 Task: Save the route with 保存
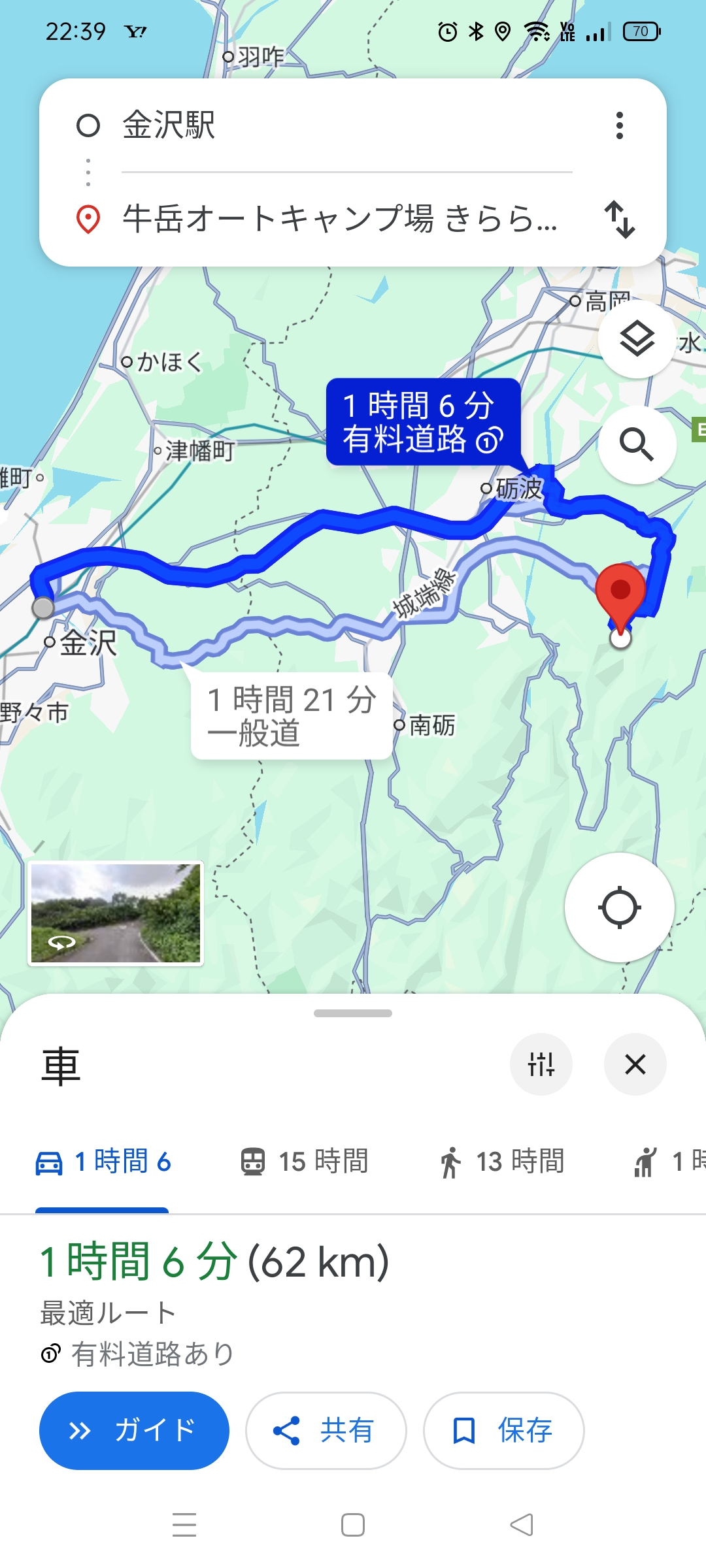tap(503, 1430)
